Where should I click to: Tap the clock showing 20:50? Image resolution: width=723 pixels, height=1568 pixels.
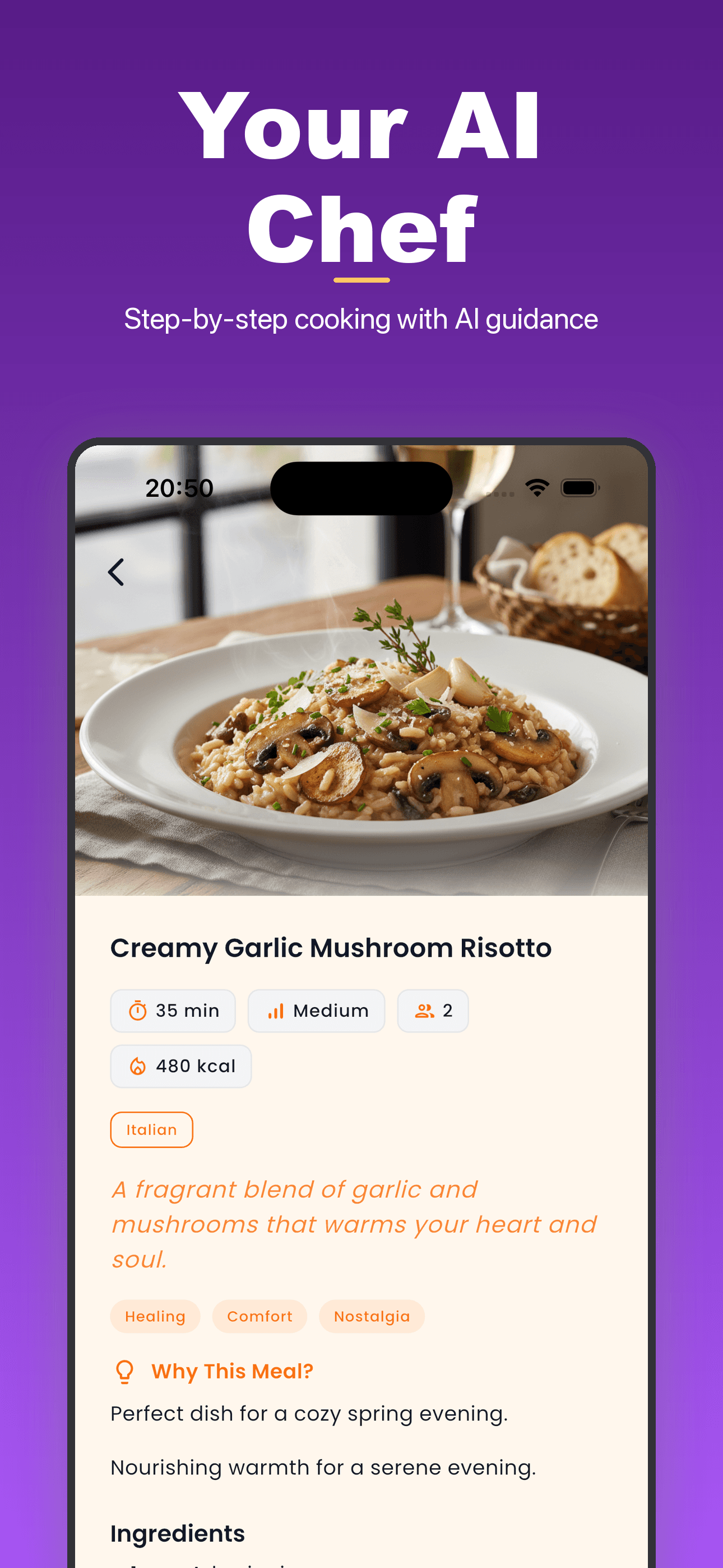(x=179, y=487)
